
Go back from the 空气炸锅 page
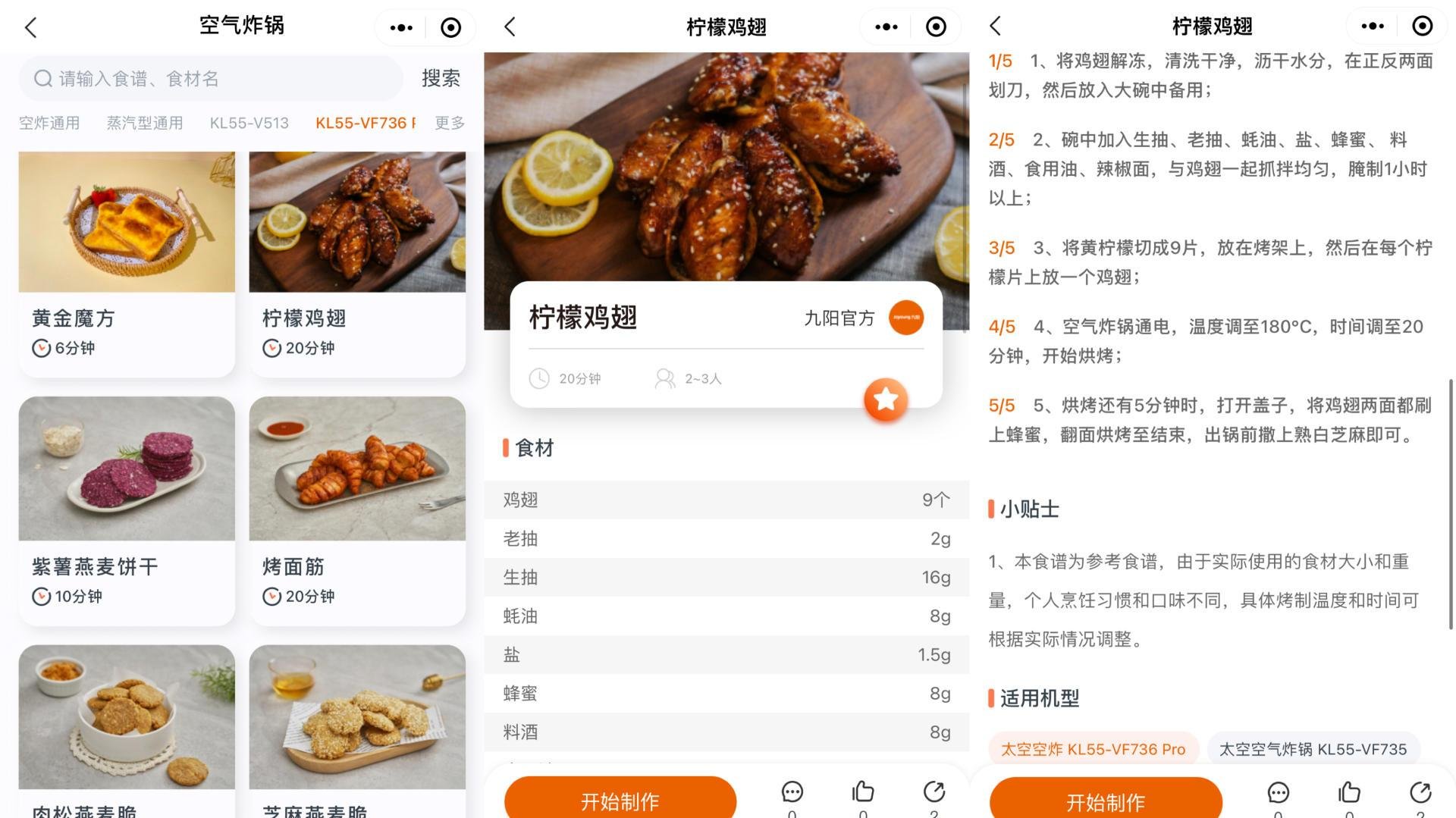pyautogui.click(x=31, y=28)
